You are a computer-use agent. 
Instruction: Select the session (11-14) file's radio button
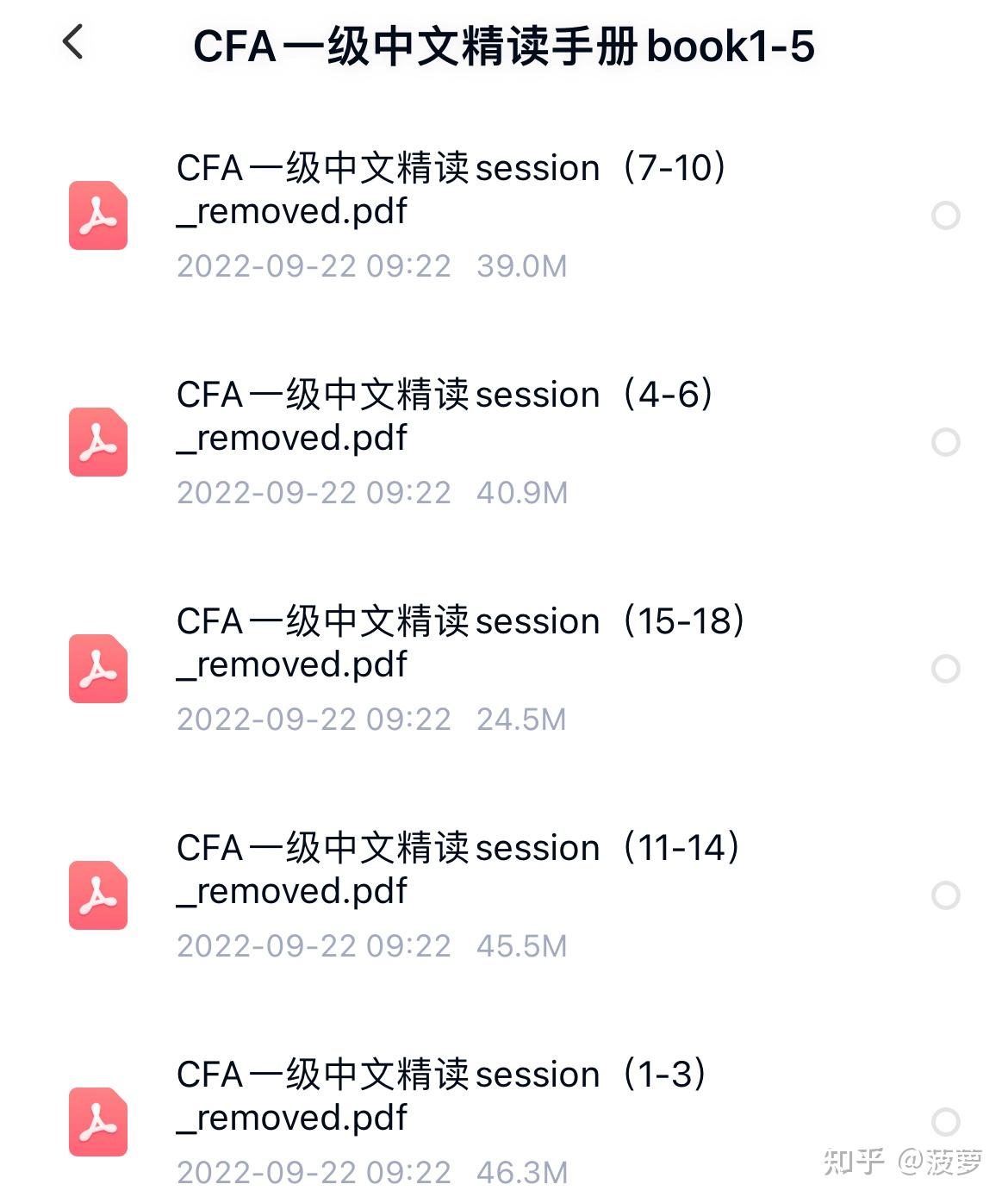coord(946,895)
